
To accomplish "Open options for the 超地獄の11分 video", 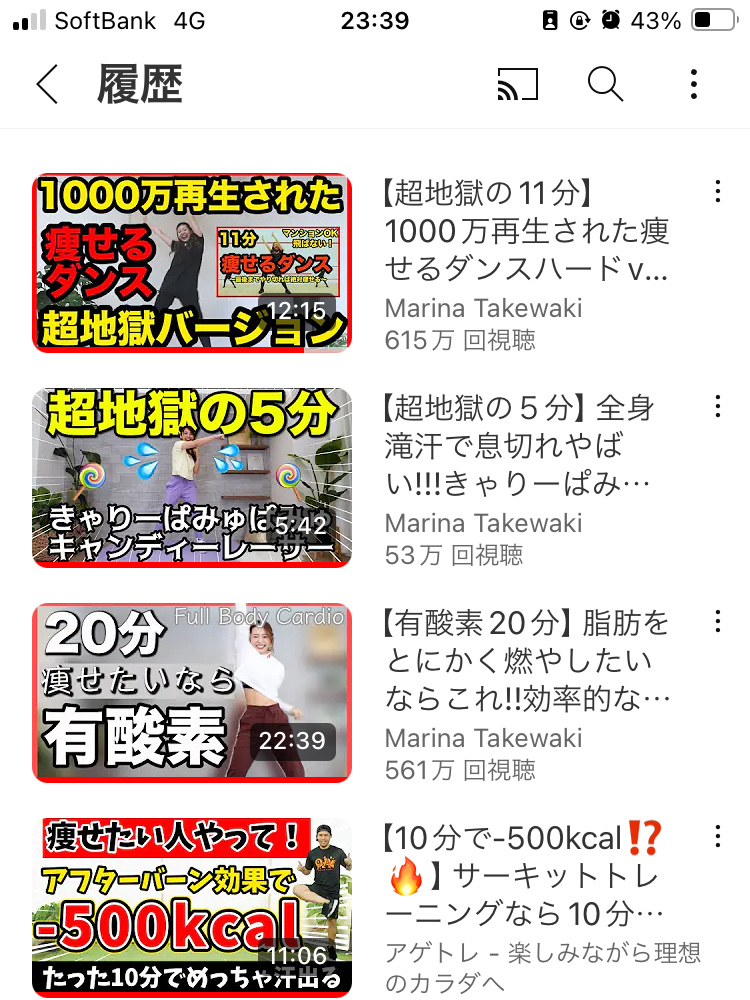I will [x=717, y=191].
